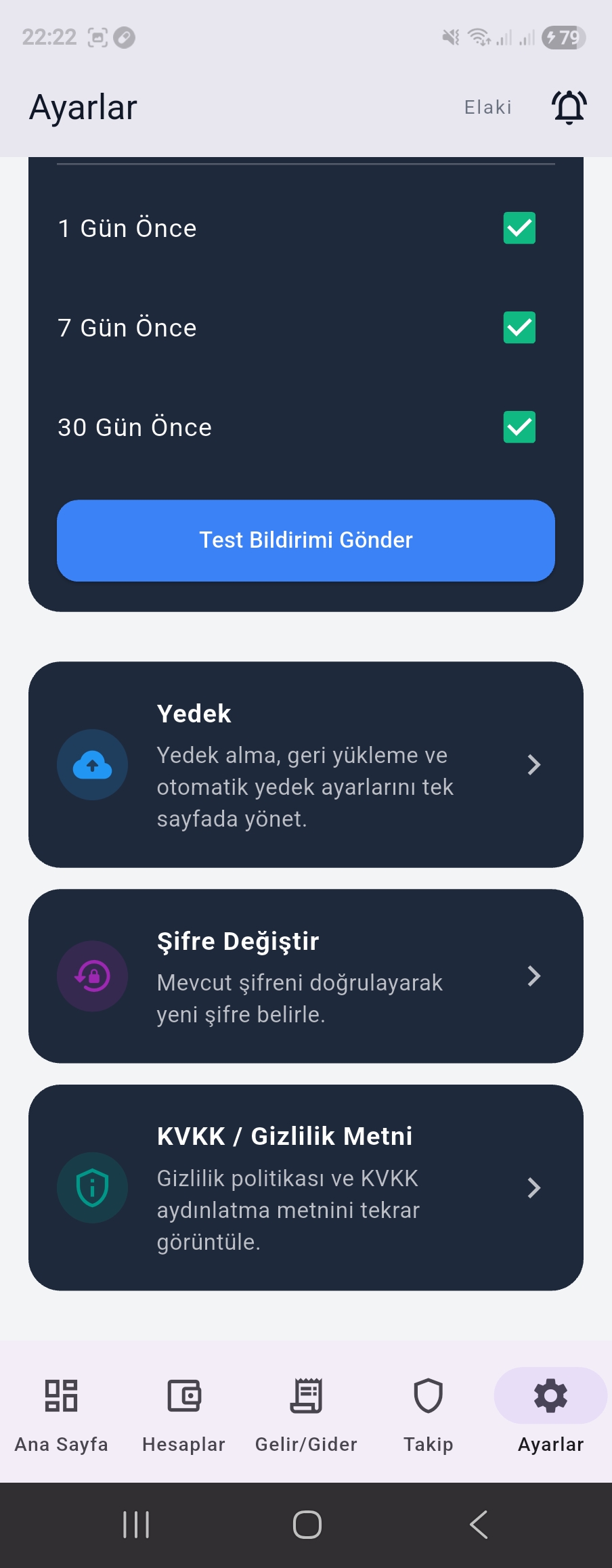Screen dimensions: 612x1568
Task: Select the Yedek cloud backup icon
Action: point(92,764)
